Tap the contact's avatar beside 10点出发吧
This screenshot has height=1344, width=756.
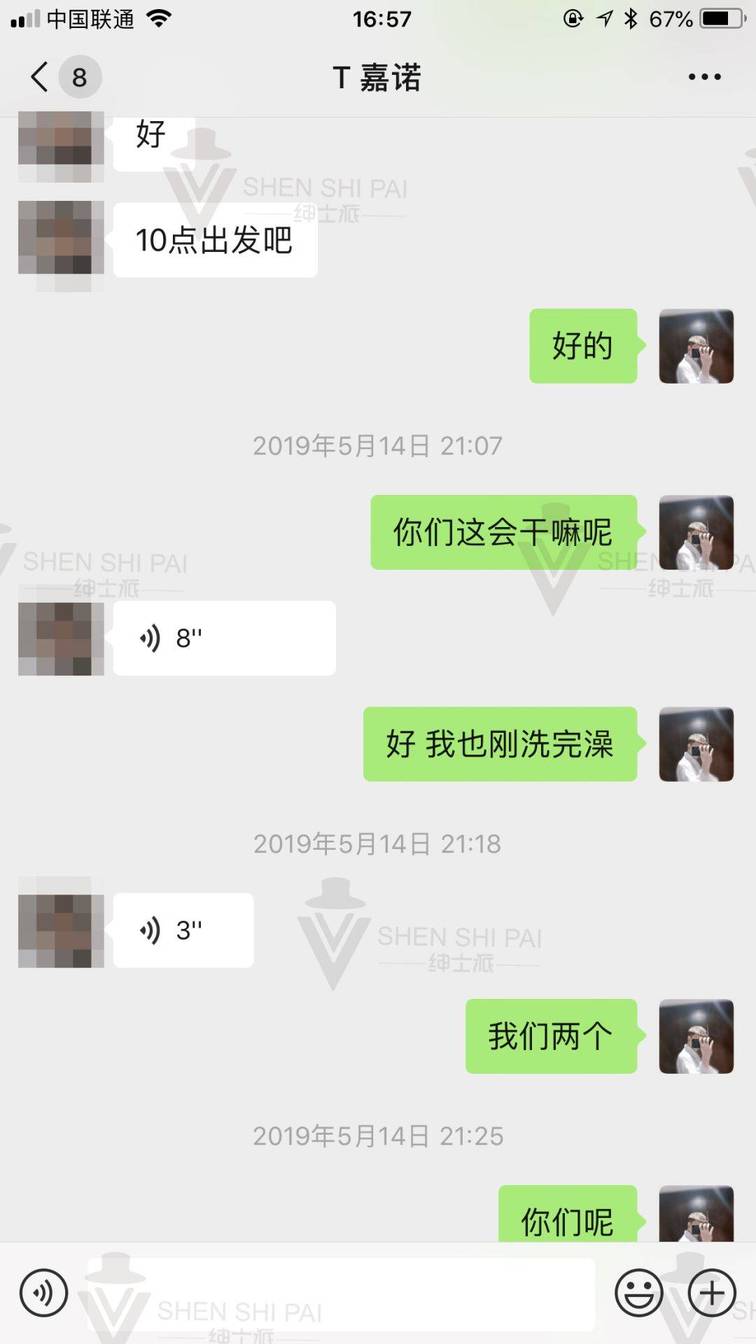(x=60, y=240)
